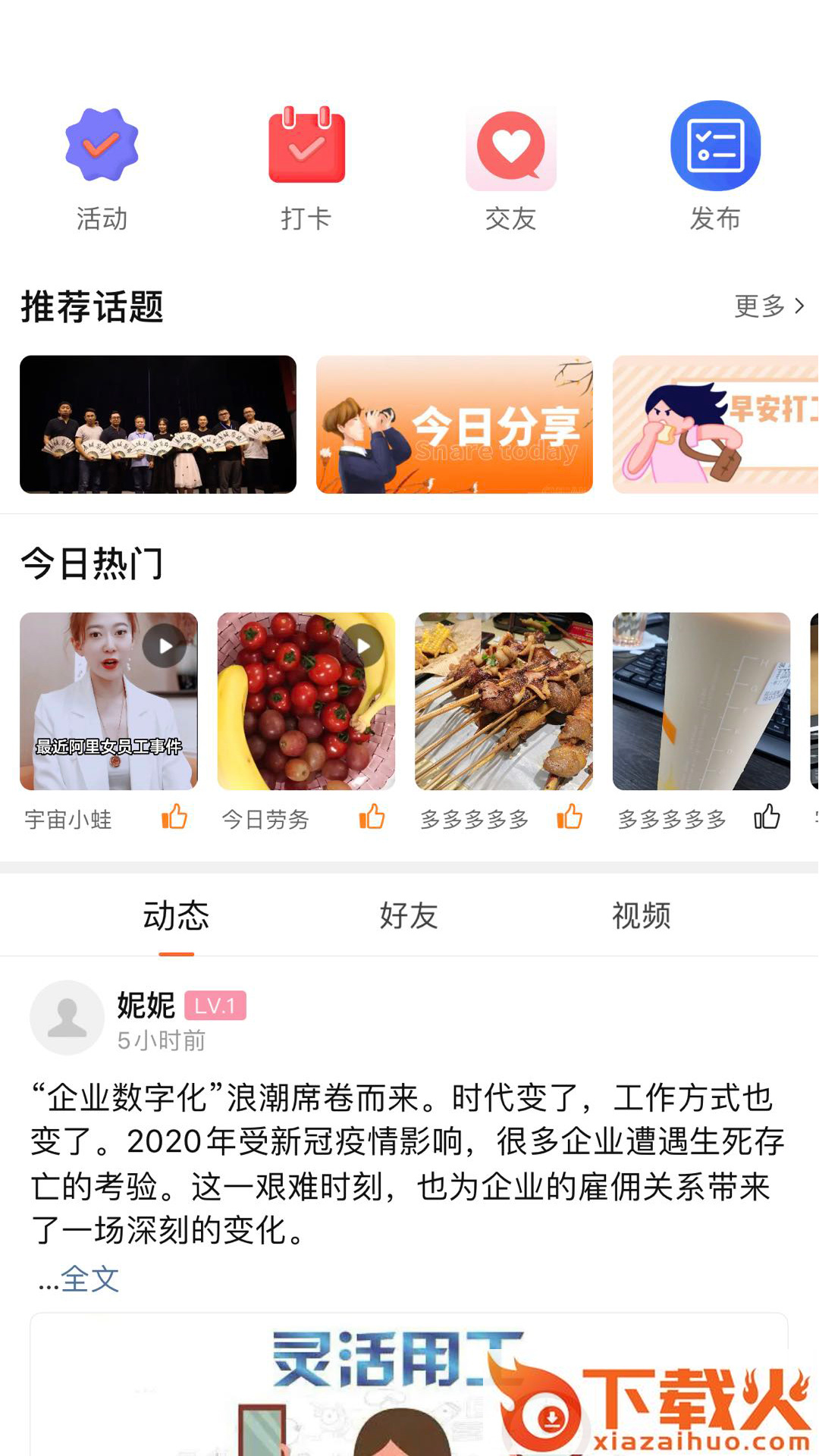The height and width of the screenshot is (1456, 819).
Task: Open the group photo topic card
Action: [158, 425]
